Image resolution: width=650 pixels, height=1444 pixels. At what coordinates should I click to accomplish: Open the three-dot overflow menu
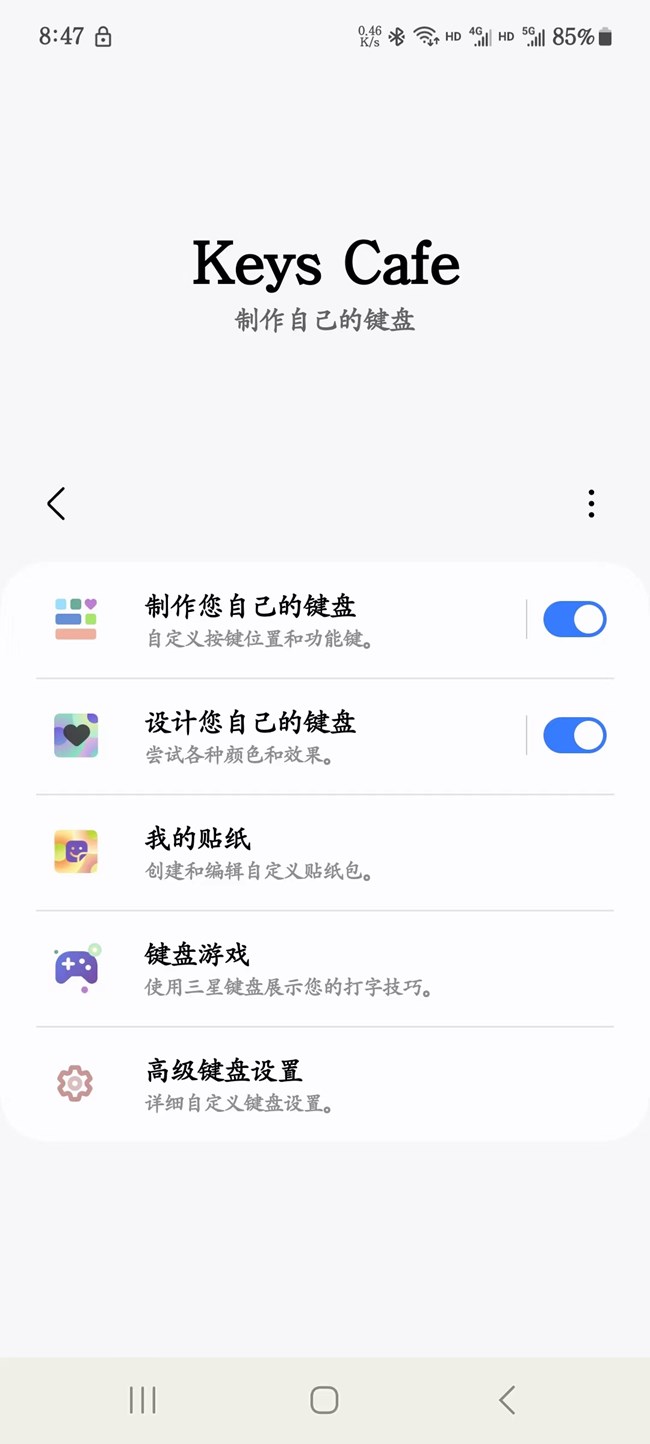[591, 504]
